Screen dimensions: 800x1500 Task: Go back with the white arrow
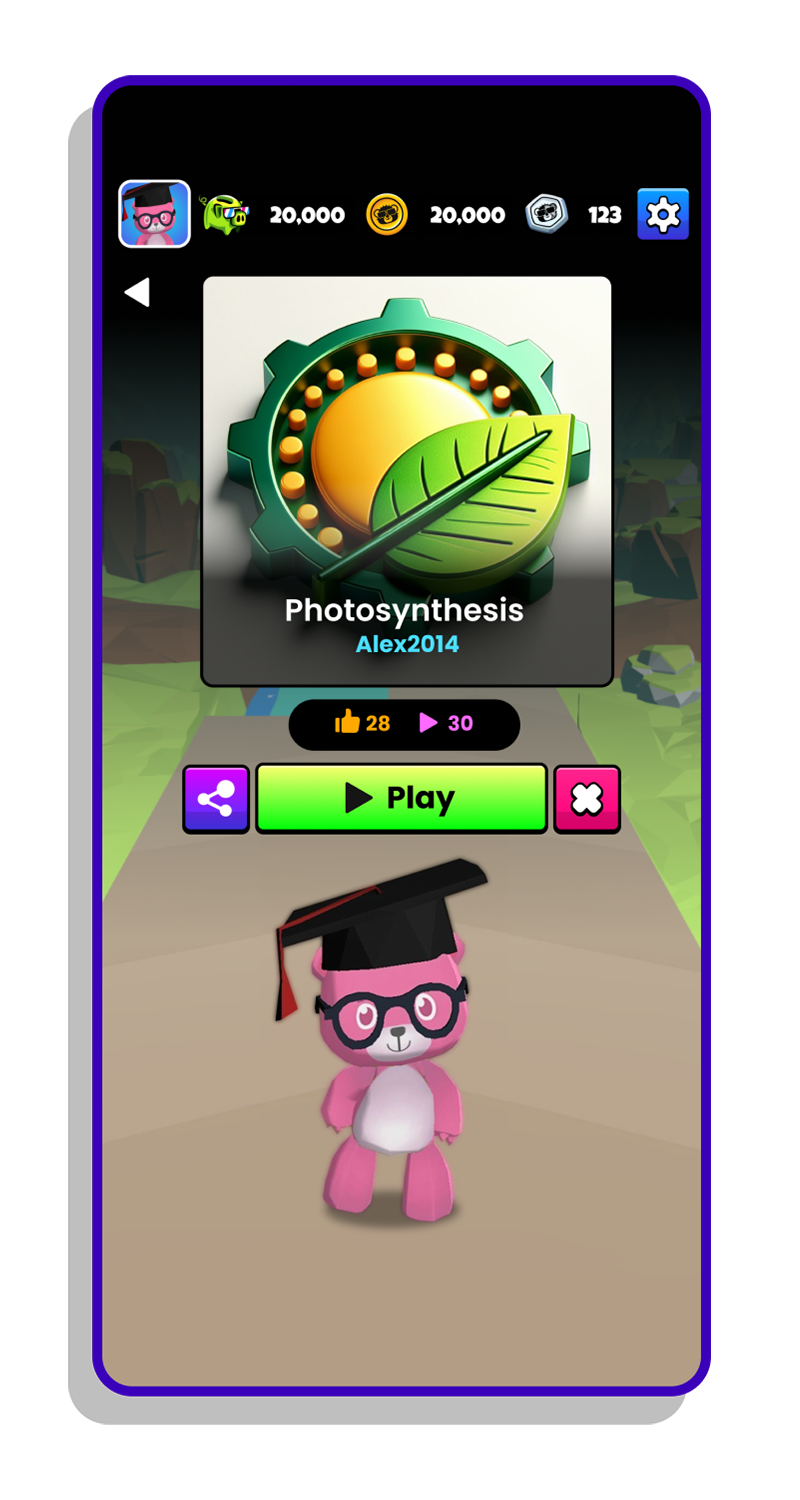click(x=137, y=292)
